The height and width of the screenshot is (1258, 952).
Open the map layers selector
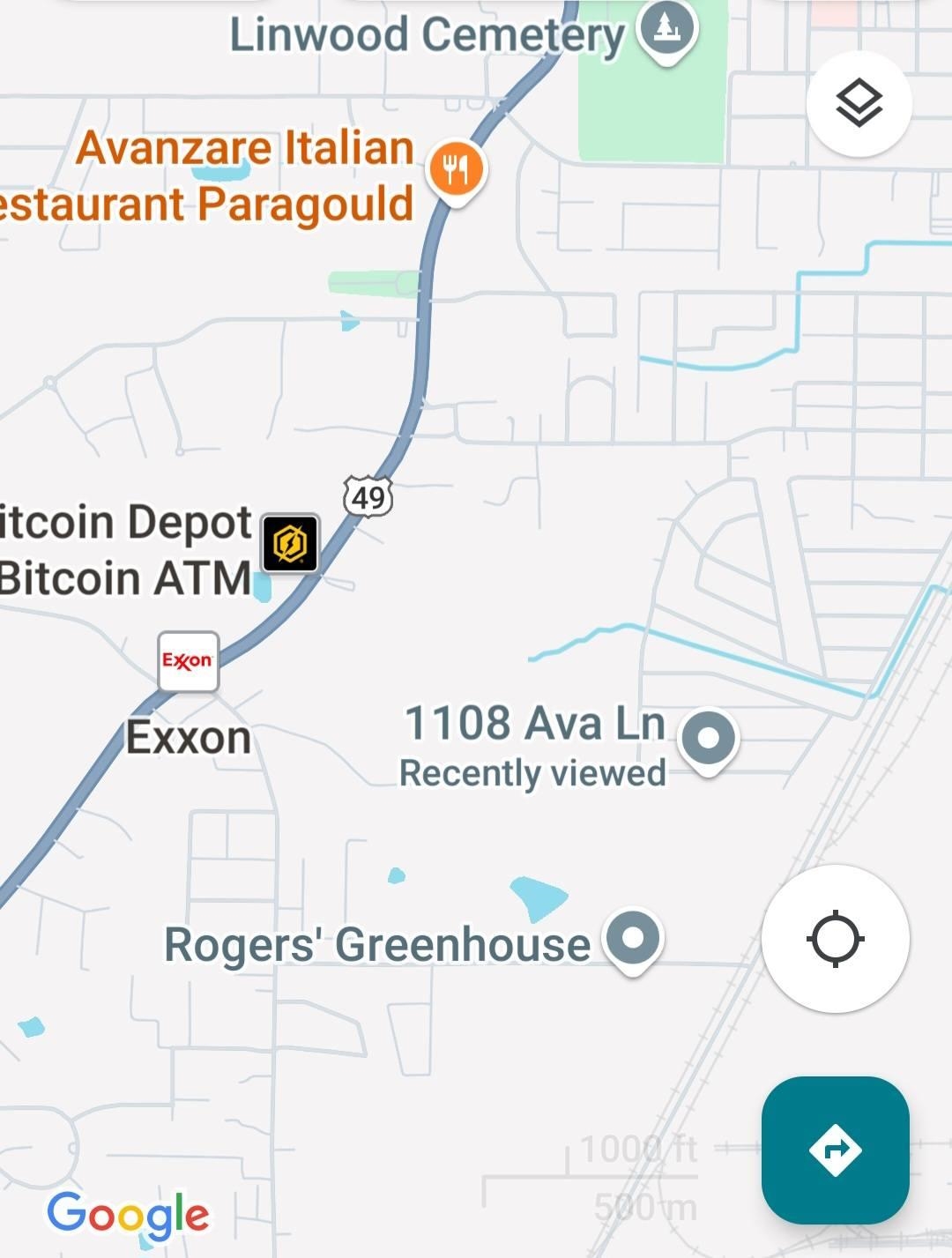point(859,104)
